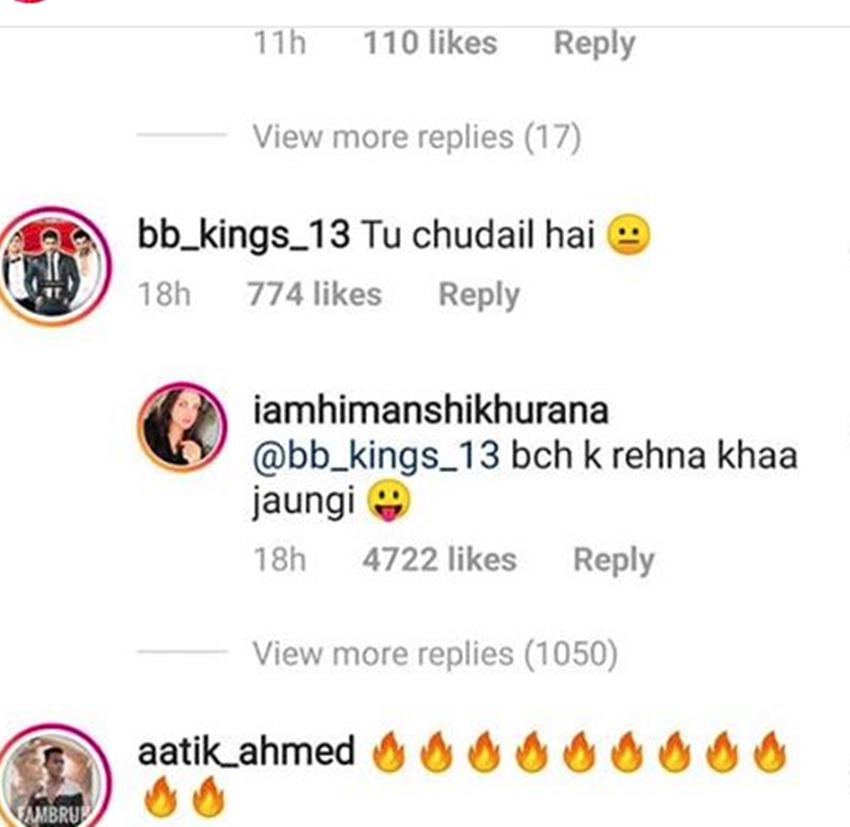
Task: Reply to iamhimanshikhurana's comment
Action: [x=613, y=560]
